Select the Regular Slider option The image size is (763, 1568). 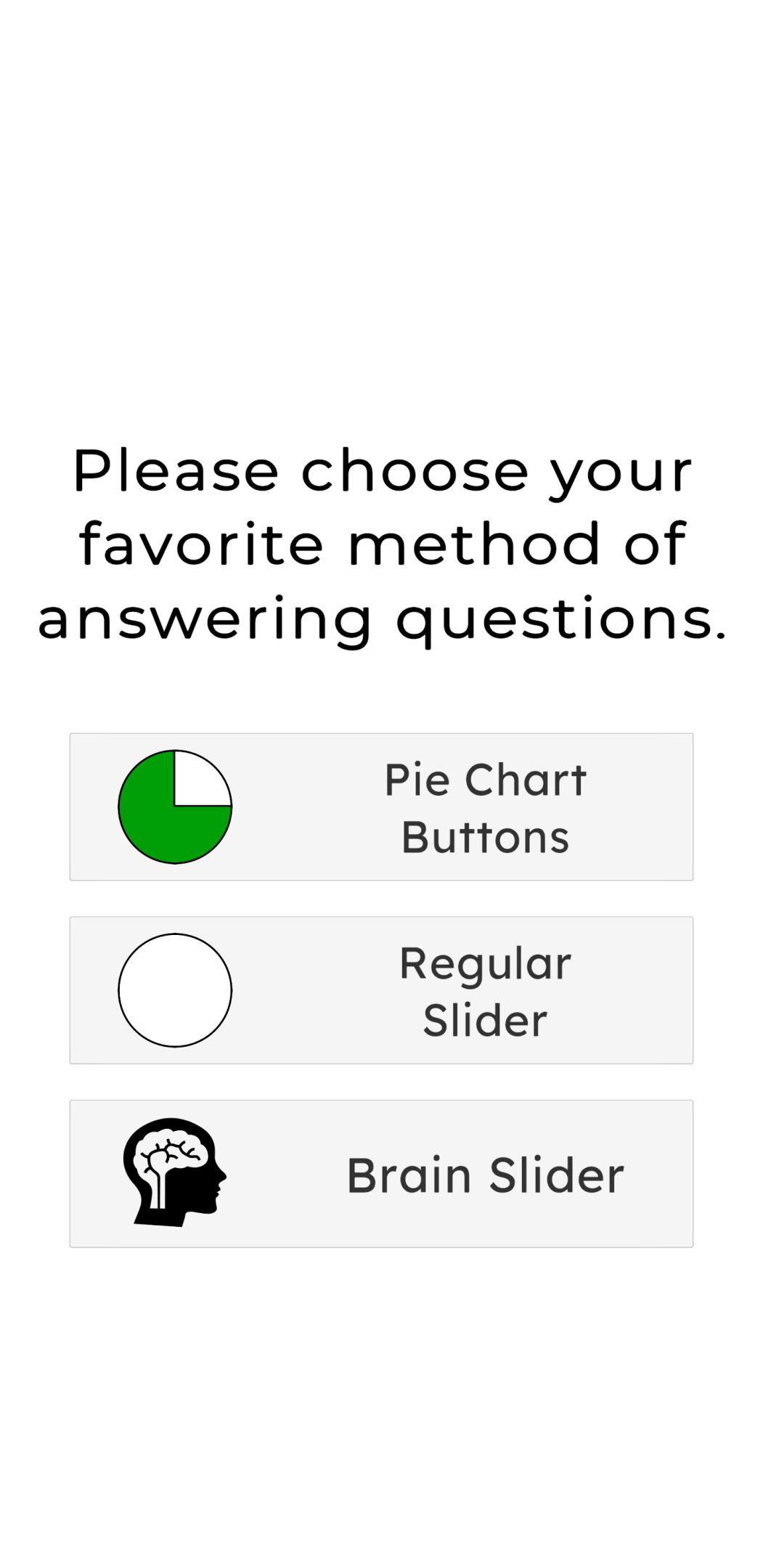[x=381, y=990]
